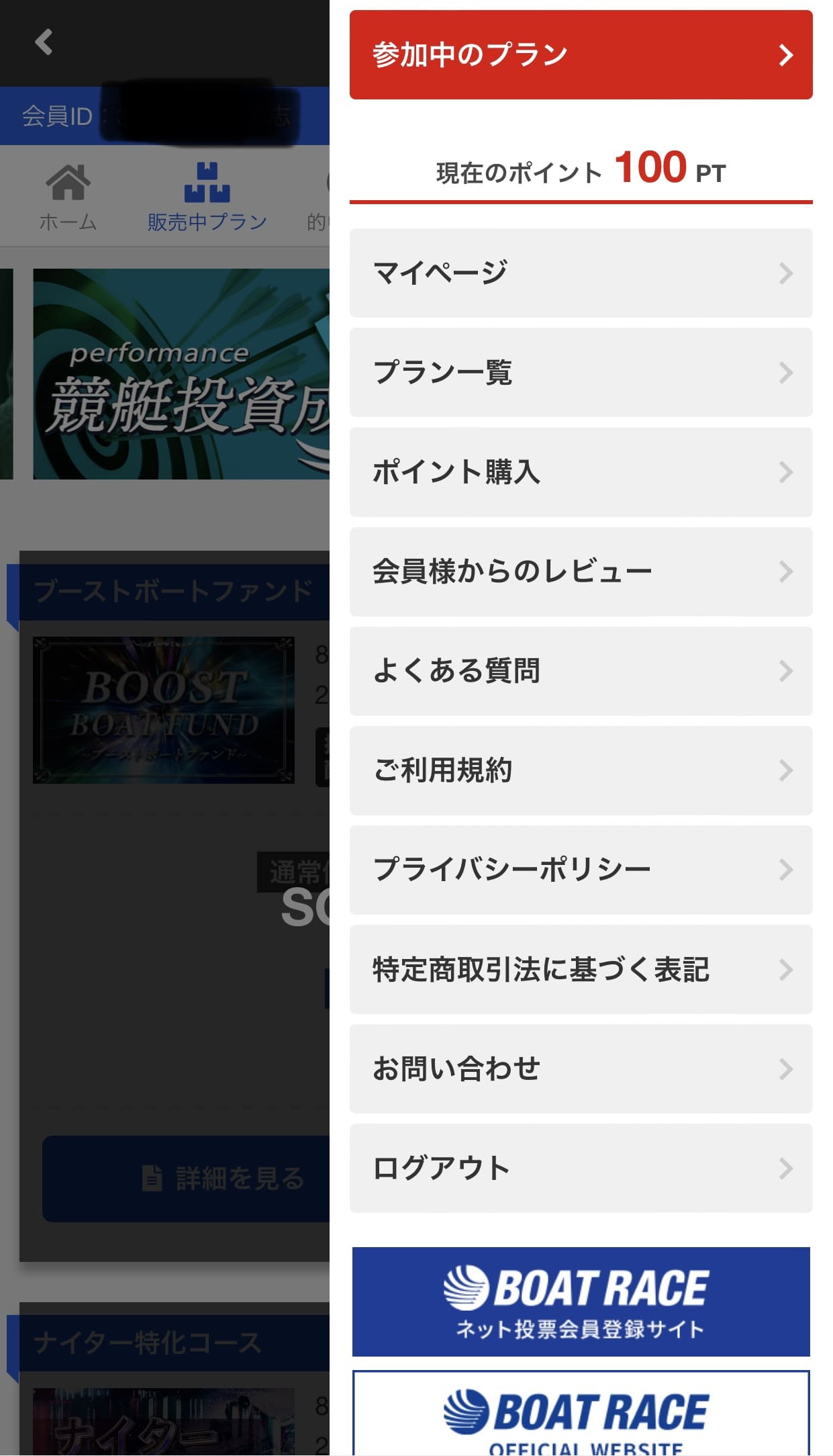The width and height of the screenshot is (833, 1456).
Task: Open よくある質問
Action: [x=581, y=671]
